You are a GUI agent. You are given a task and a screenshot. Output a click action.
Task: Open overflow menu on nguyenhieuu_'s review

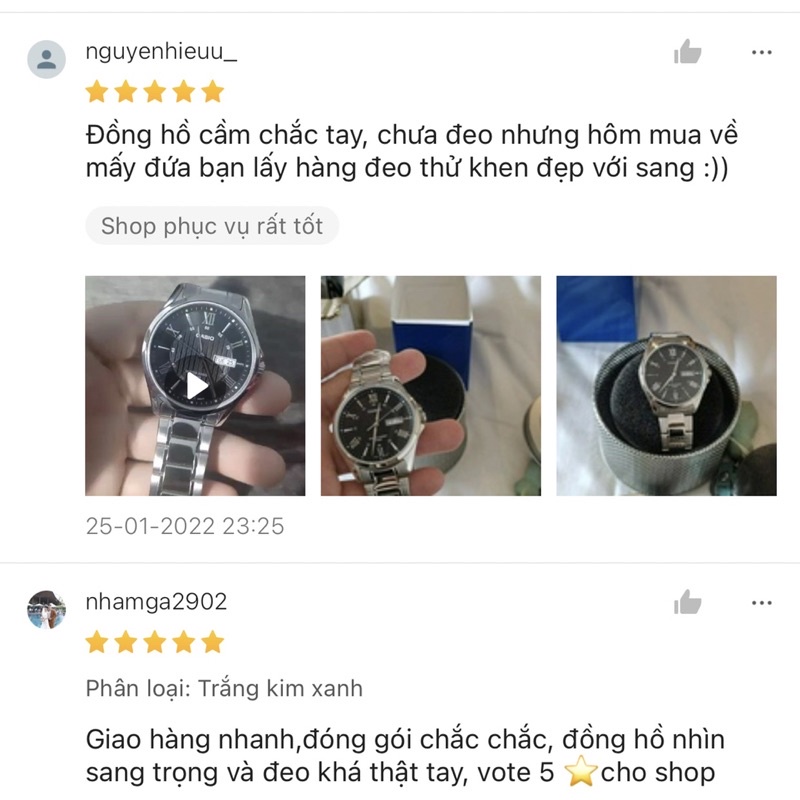(761, 52)
